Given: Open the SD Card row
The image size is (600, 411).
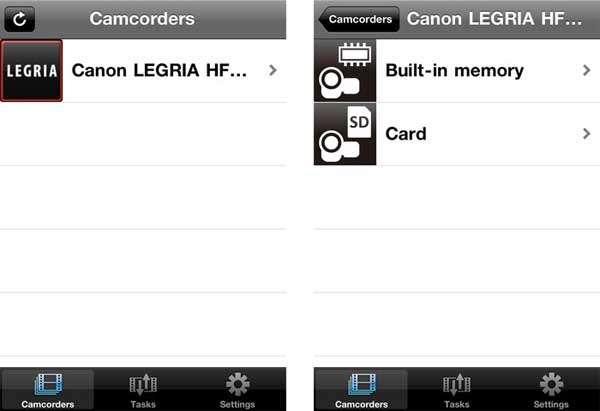Looking at the screenshot, I should click(x=454, y=133).
